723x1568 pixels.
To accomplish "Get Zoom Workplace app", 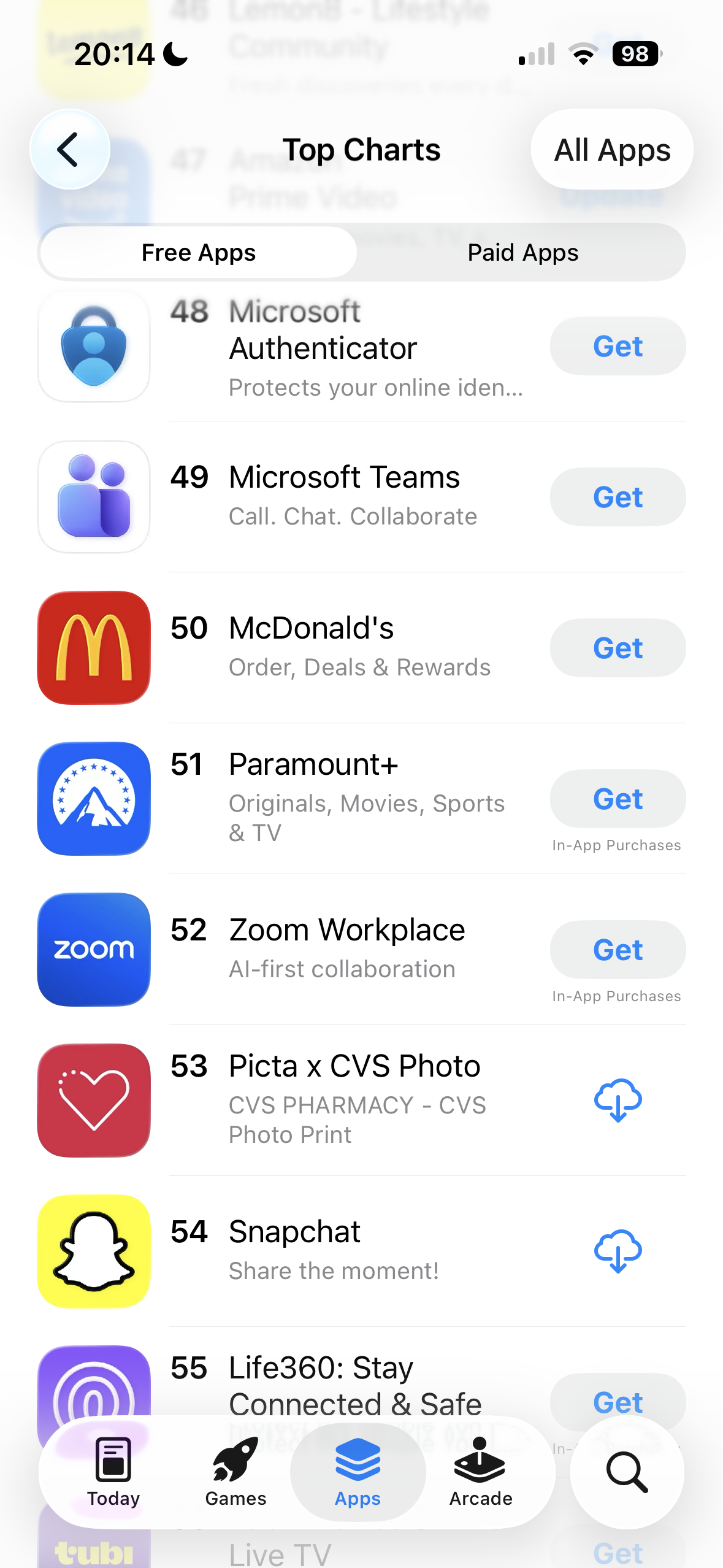I will [617, 950].
